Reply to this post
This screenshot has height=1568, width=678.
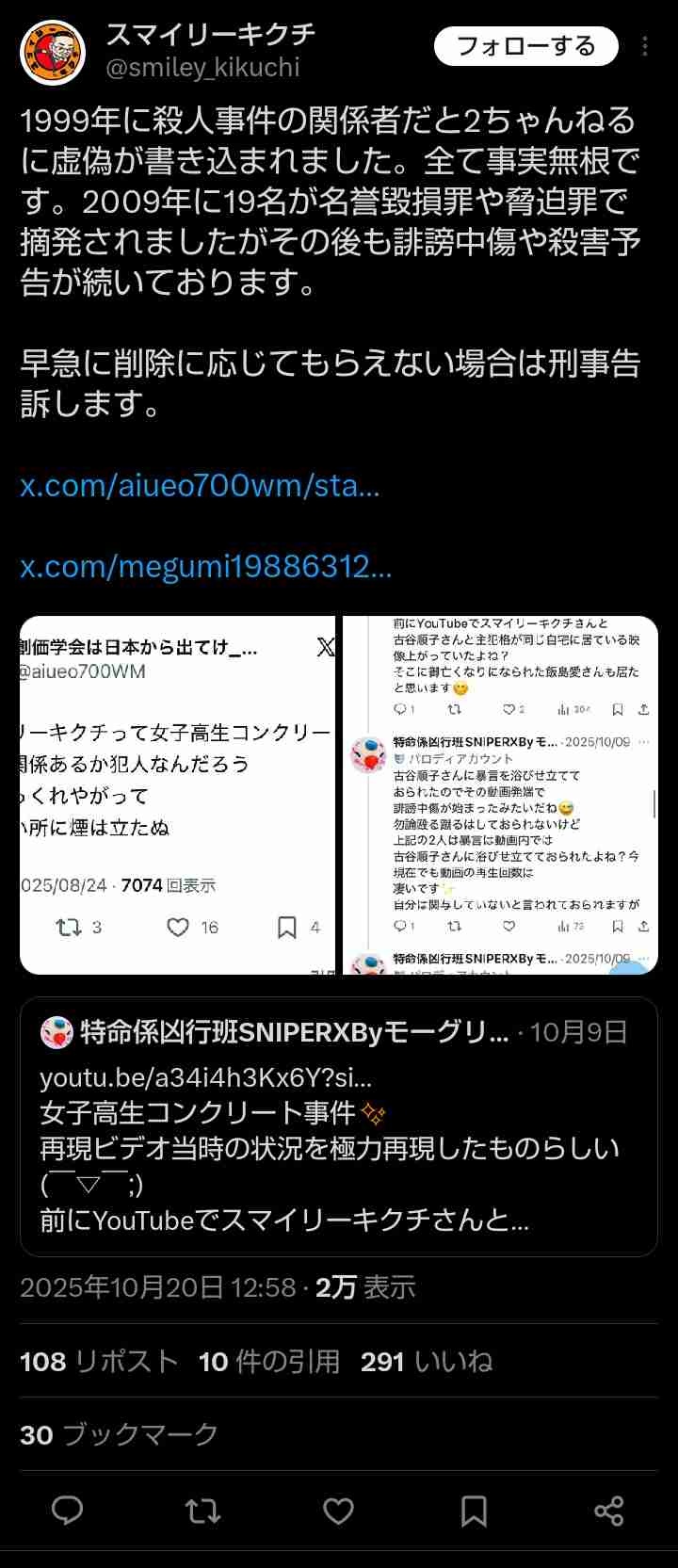pos(67,1511)
